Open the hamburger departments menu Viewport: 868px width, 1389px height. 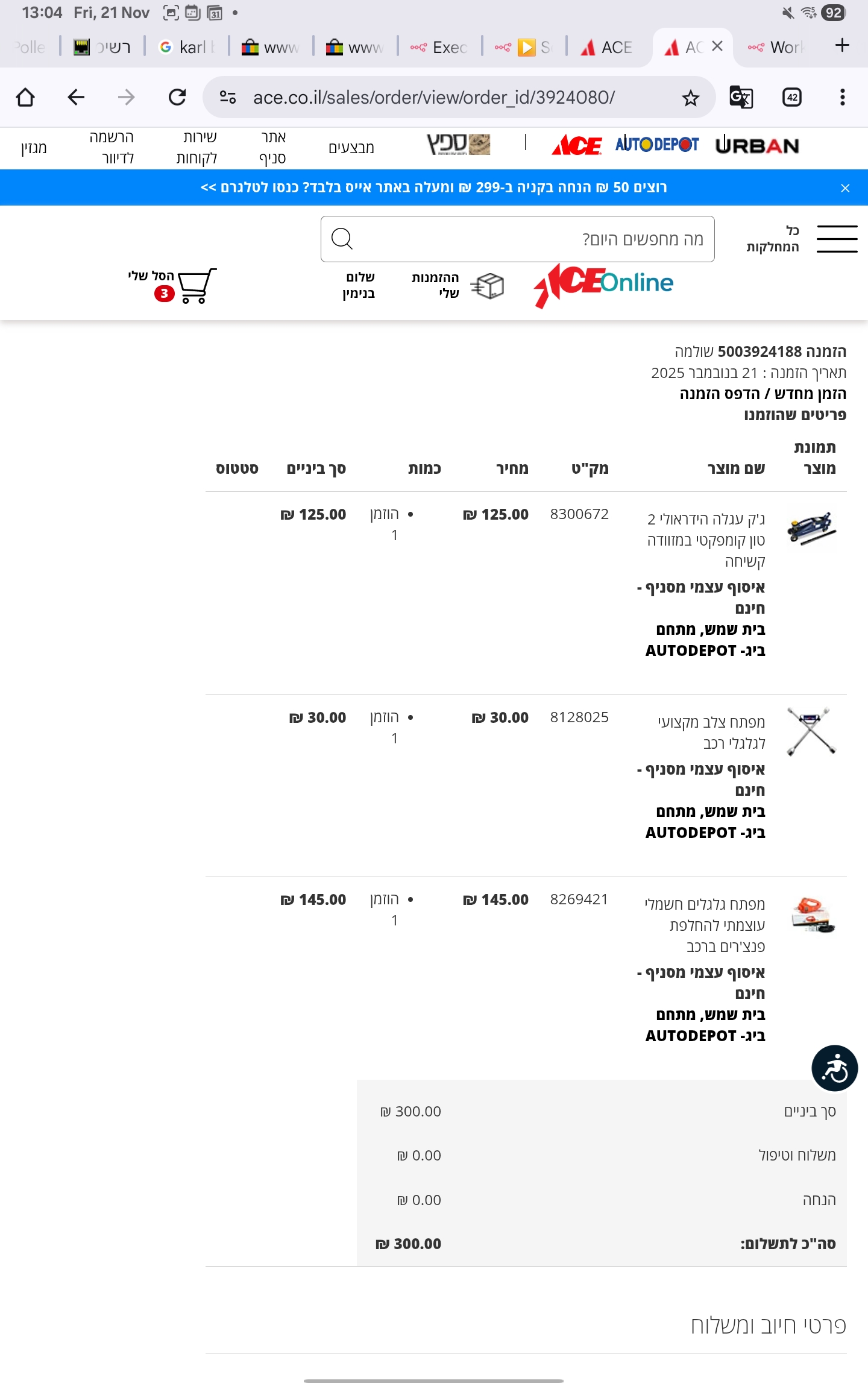tap(837, 239)
